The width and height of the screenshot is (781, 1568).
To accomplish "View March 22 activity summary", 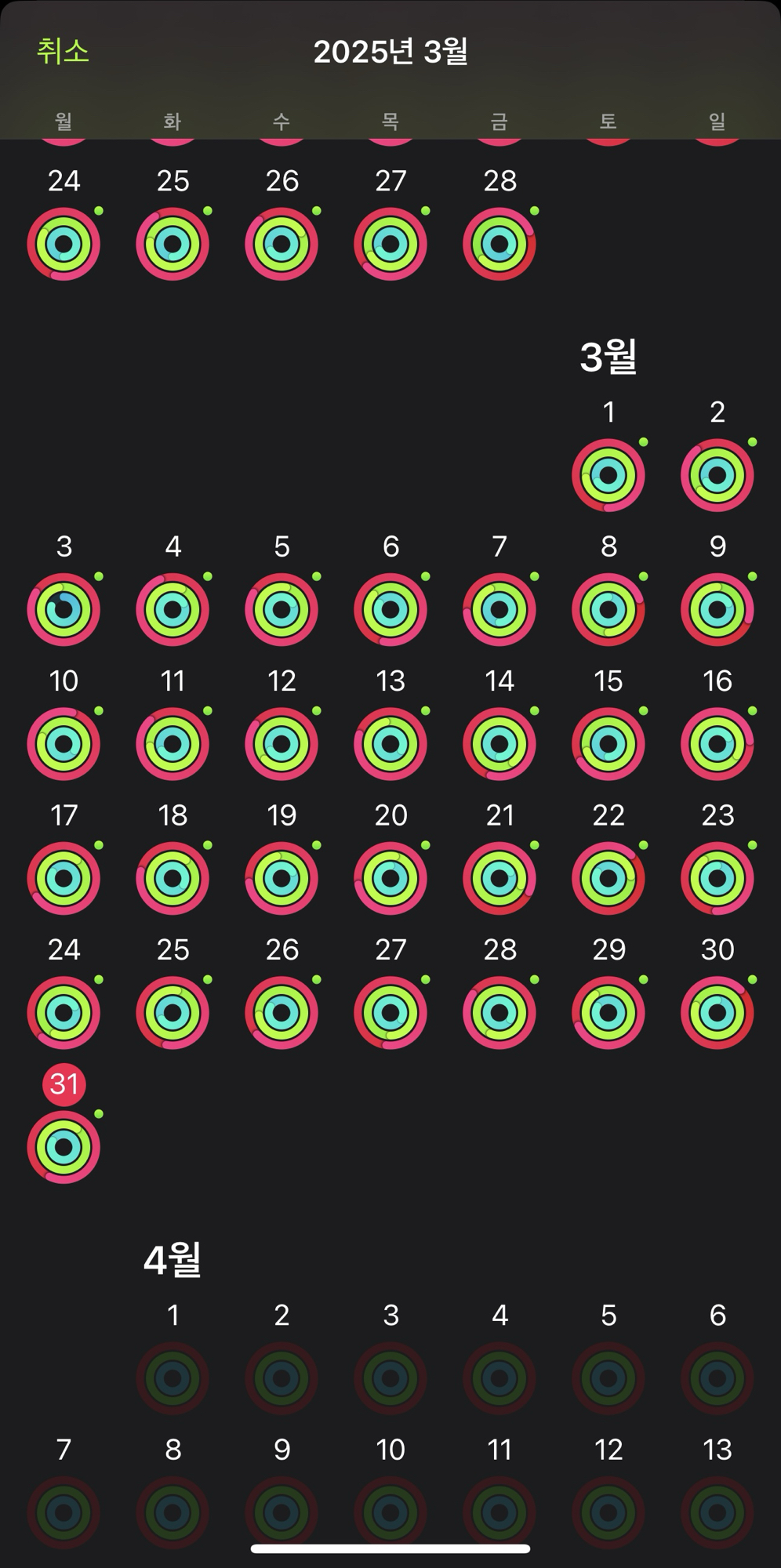I will point(608,878).
